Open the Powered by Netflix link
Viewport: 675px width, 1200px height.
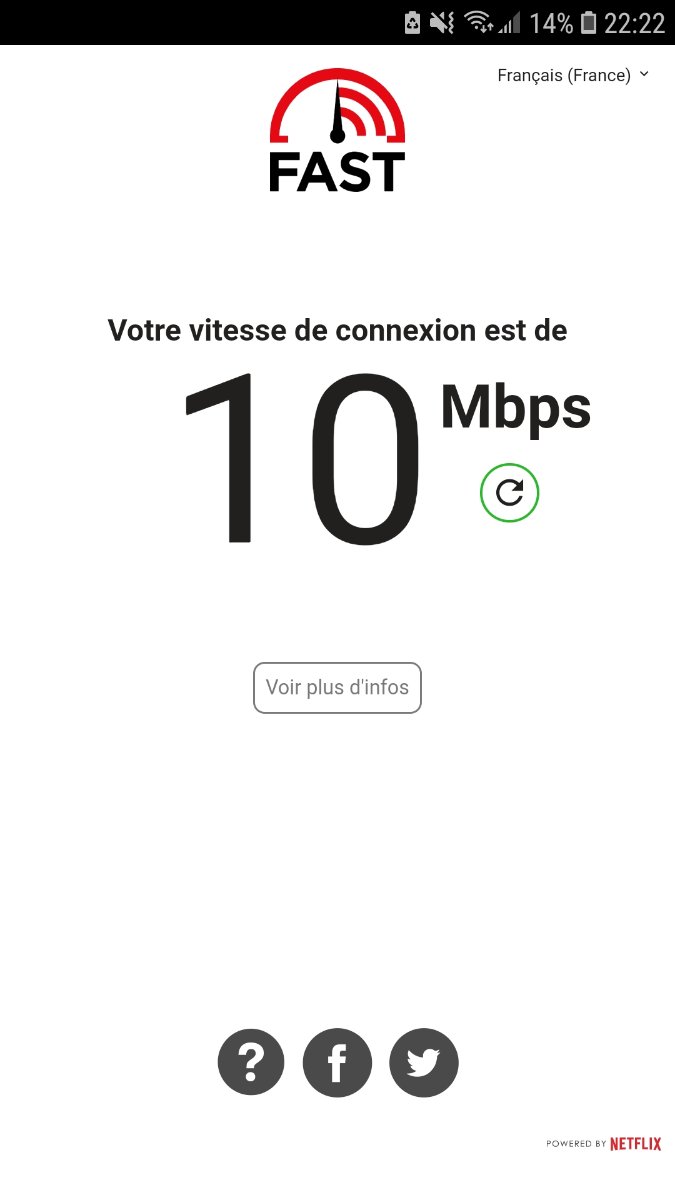604,1143
